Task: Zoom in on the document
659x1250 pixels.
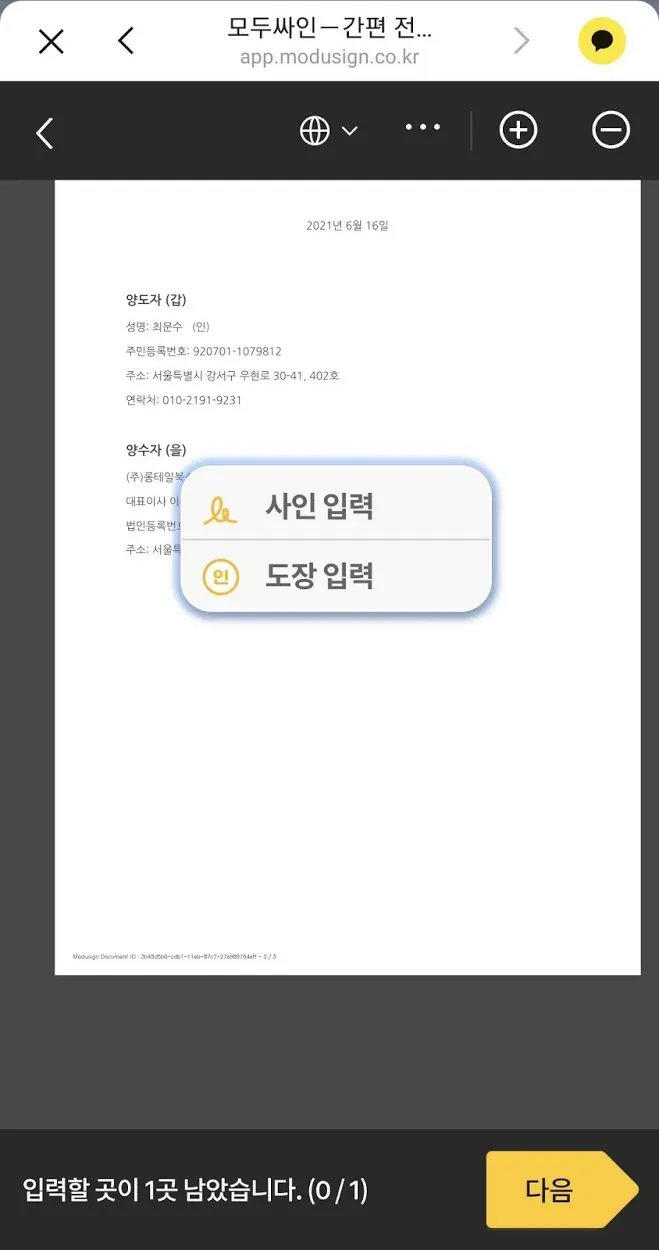Action: 518,131
